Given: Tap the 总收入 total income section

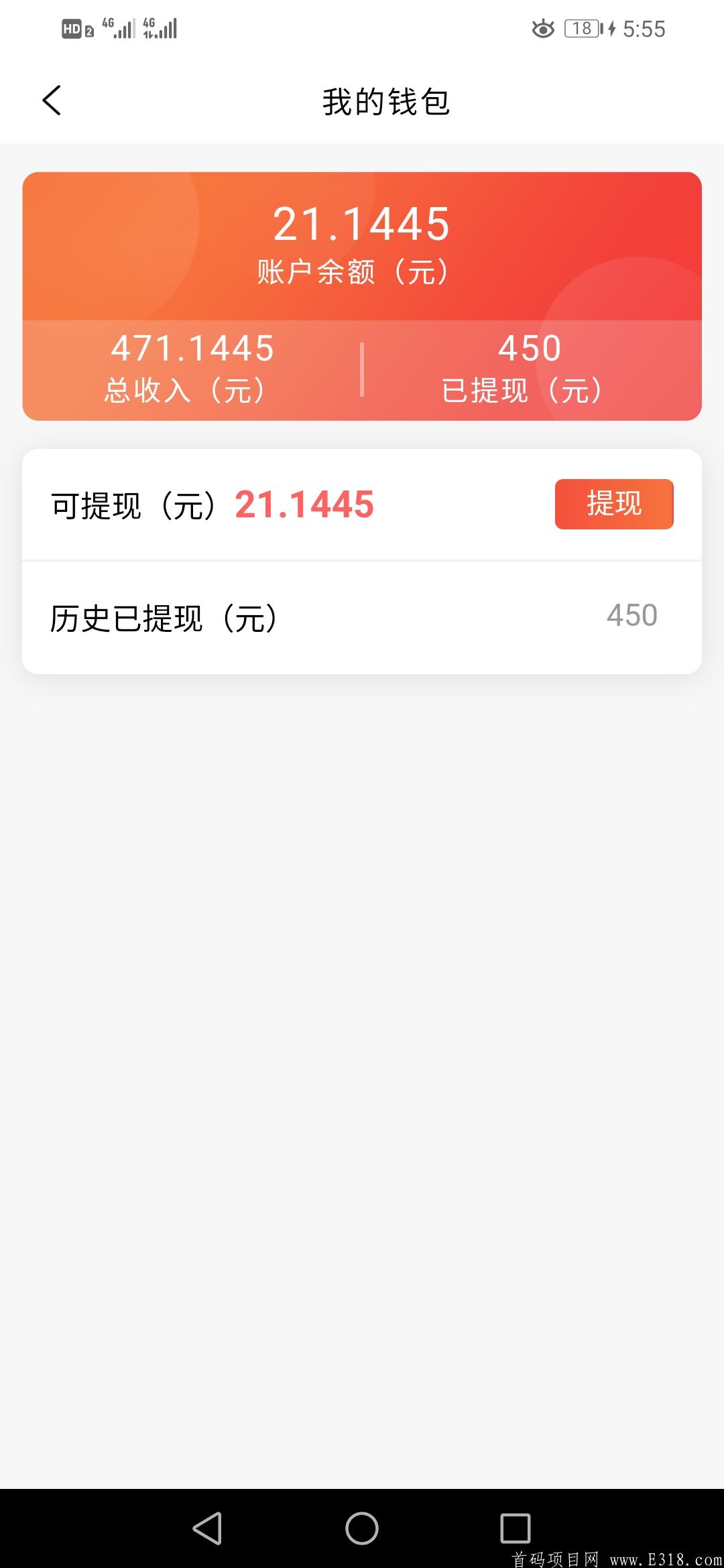Looking at the screenshot, I should [190, 367].
